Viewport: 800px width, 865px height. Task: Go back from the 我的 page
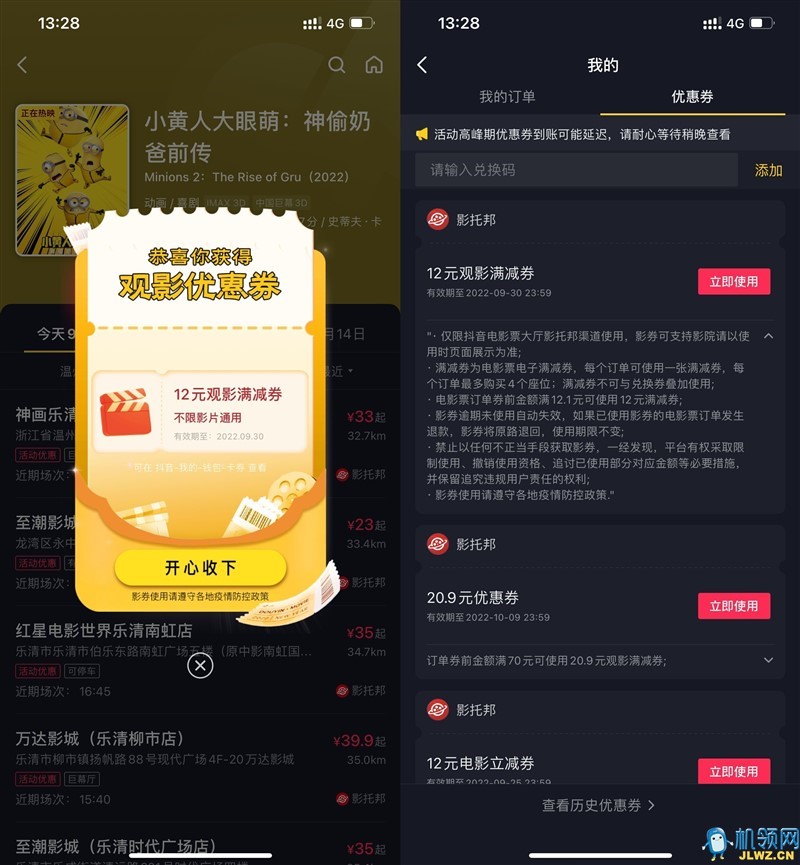(x=422, y=65)
